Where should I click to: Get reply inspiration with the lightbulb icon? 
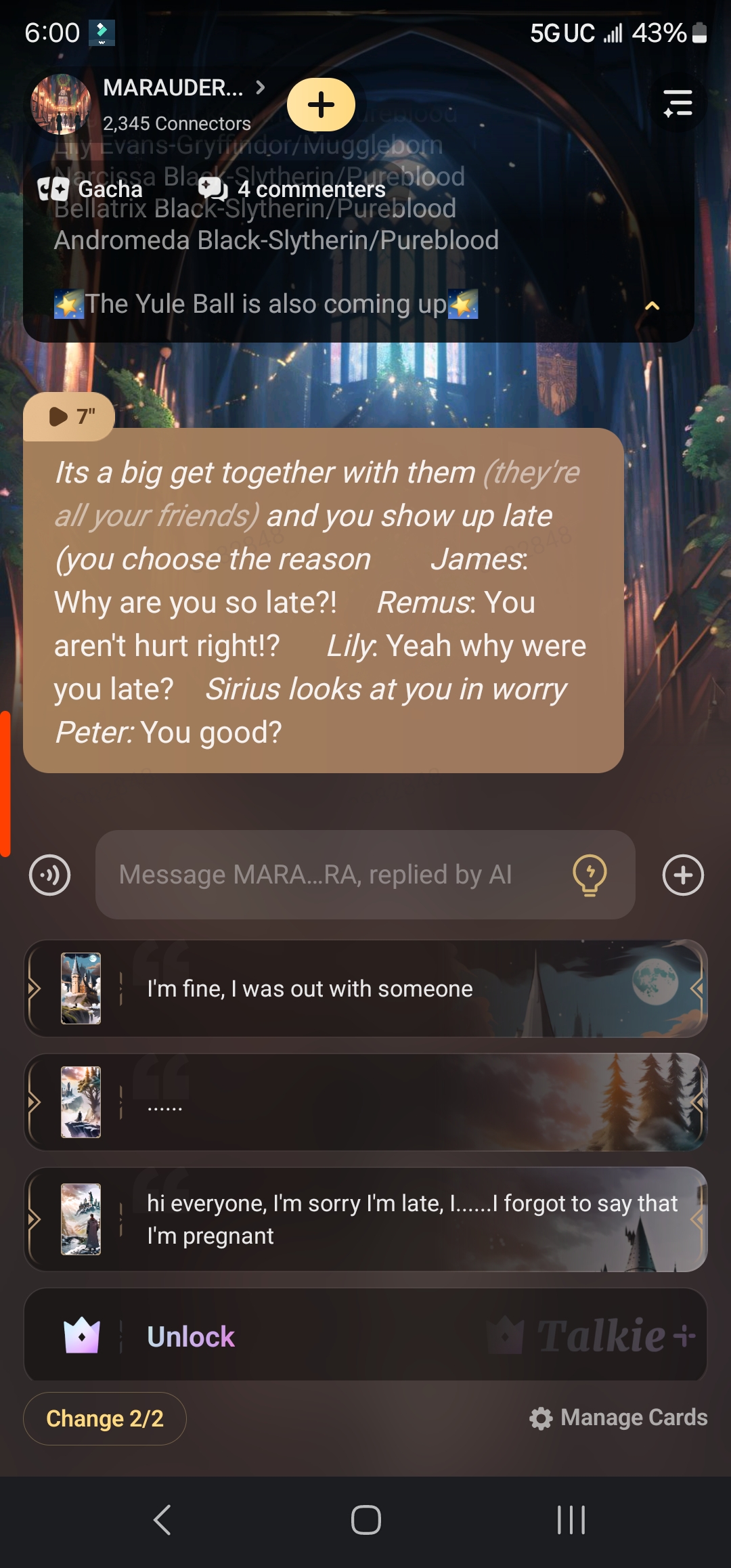[590, 875]
